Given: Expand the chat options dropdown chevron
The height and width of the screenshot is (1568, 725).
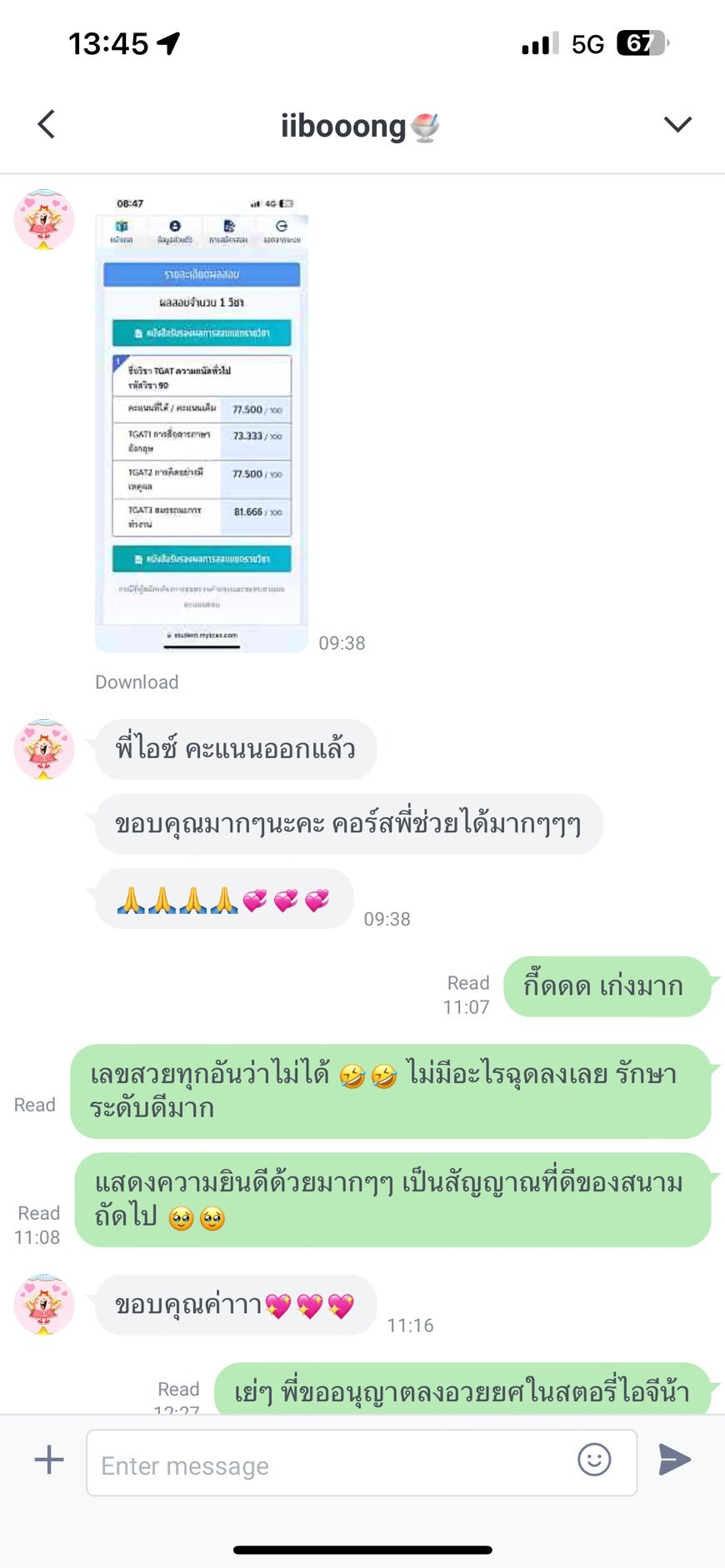Looking at the screenshot, I should tap(677, 125).
